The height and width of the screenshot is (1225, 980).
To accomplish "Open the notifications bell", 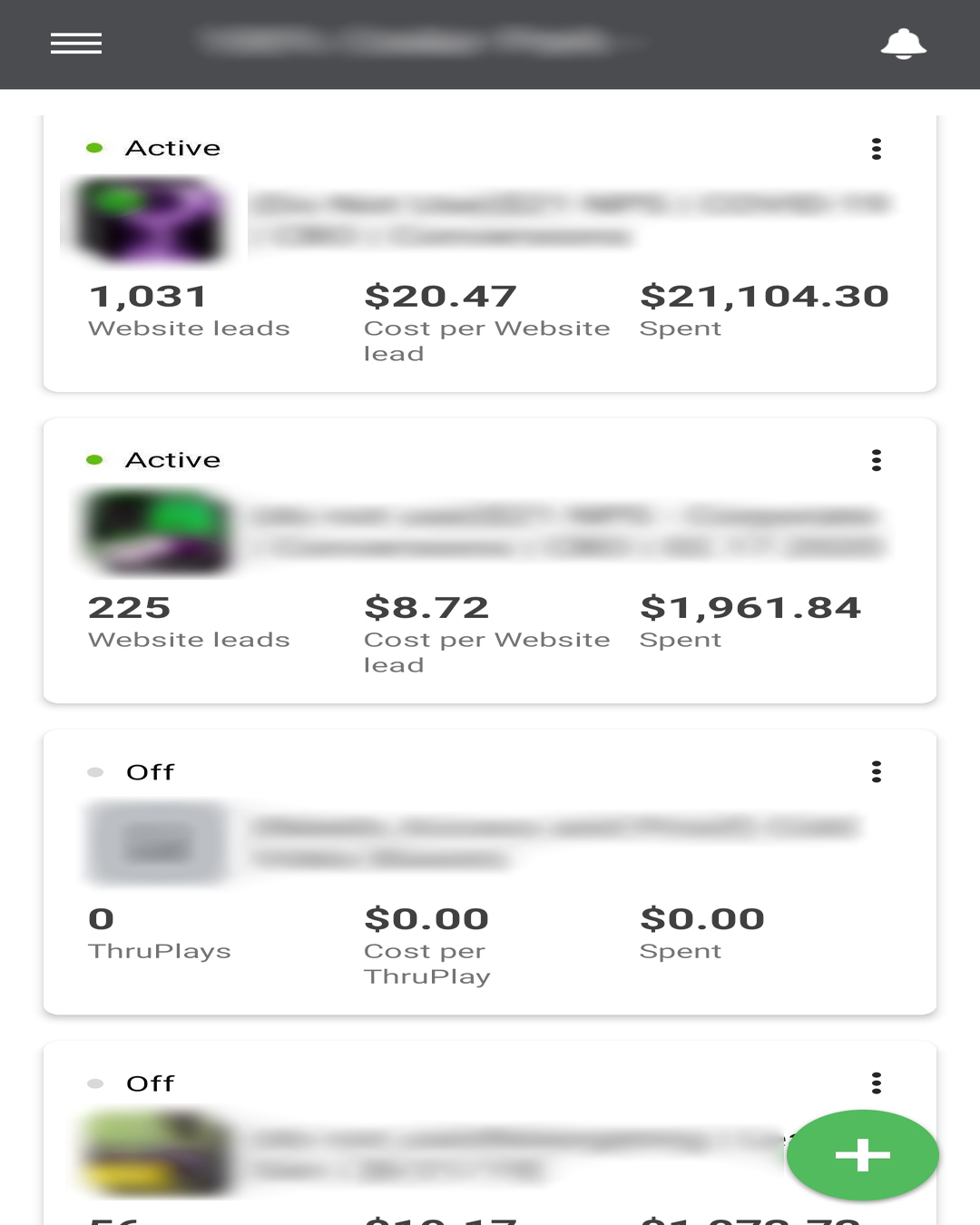I will 903,44.
